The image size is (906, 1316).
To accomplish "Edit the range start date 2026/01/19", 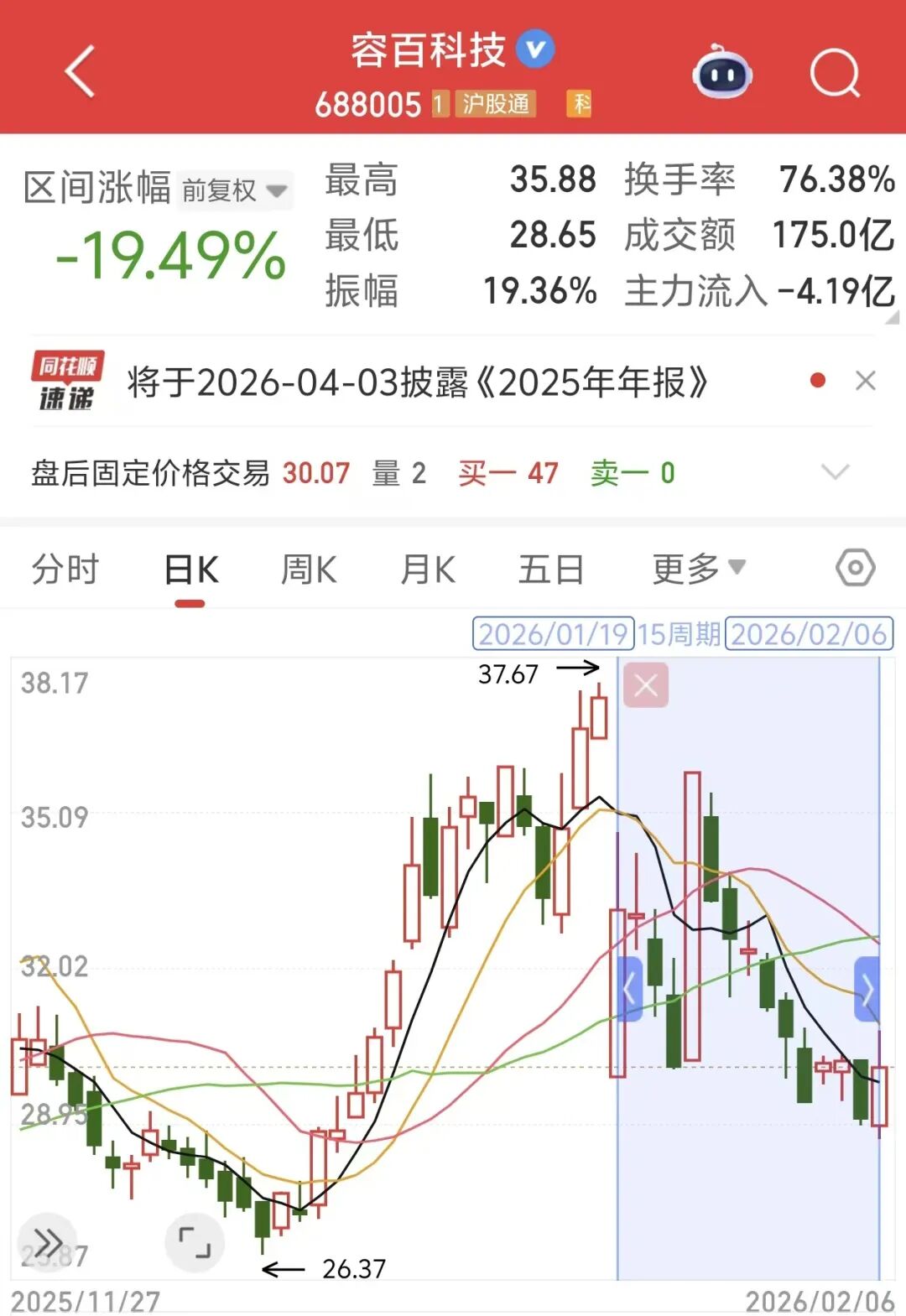I will pyautogui.click(x=553, y=634).
